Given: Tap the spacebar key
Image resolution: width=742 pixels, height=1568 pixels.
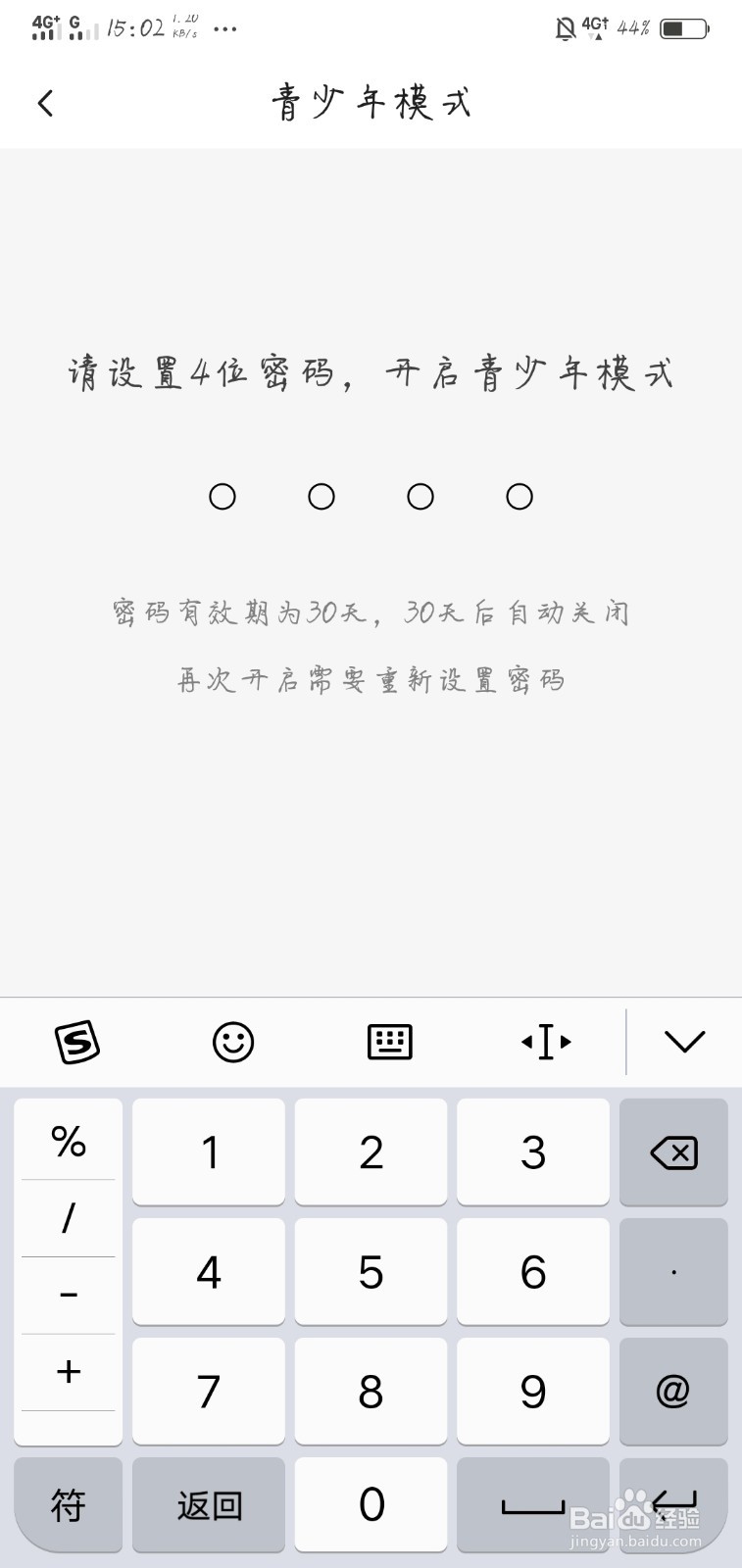Looking at the screenshot, I should (532, 1506).
